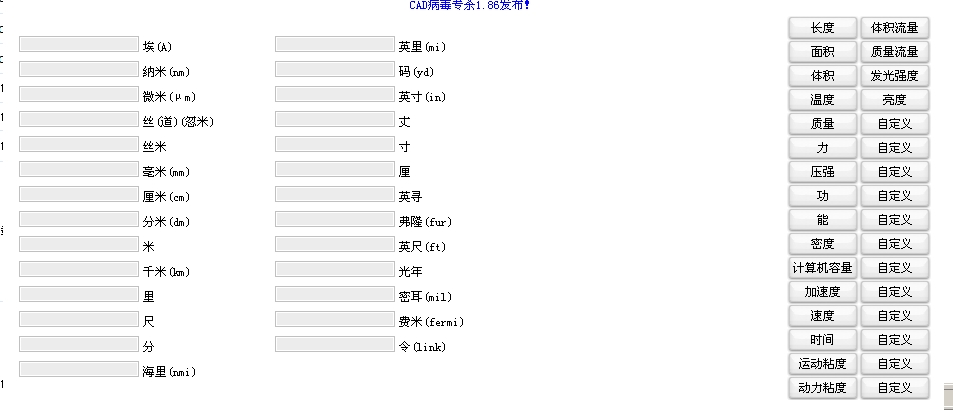This screenshot has width=953, height=410.
Task: Choose the 面积 category button
Action: click(x=822, y=52)
